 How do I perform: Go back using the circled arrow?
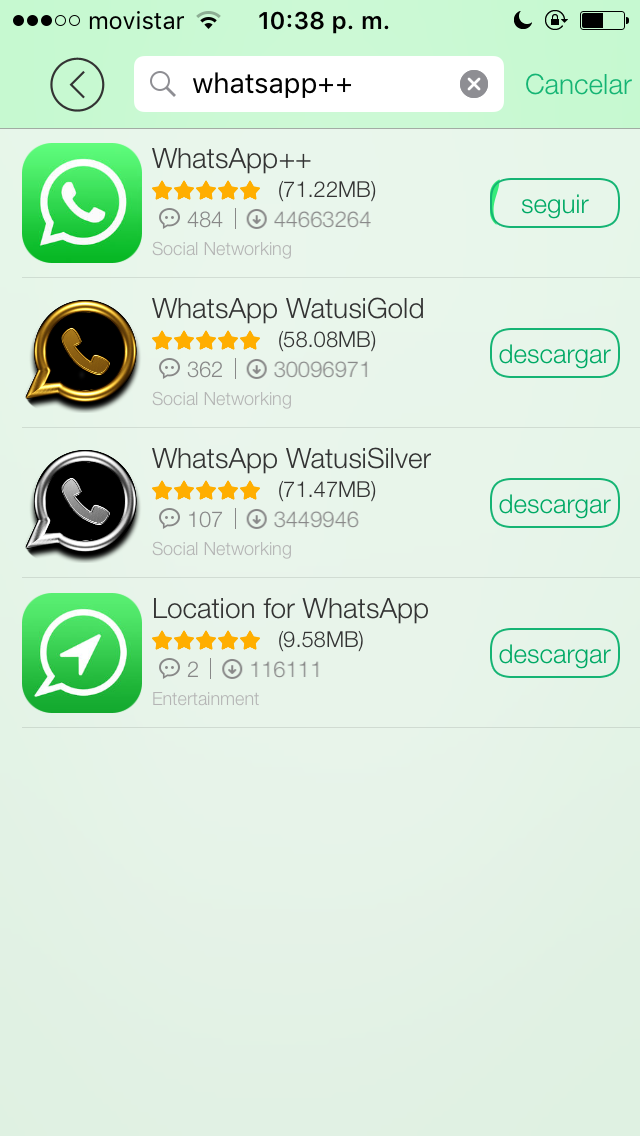(77, 85)
